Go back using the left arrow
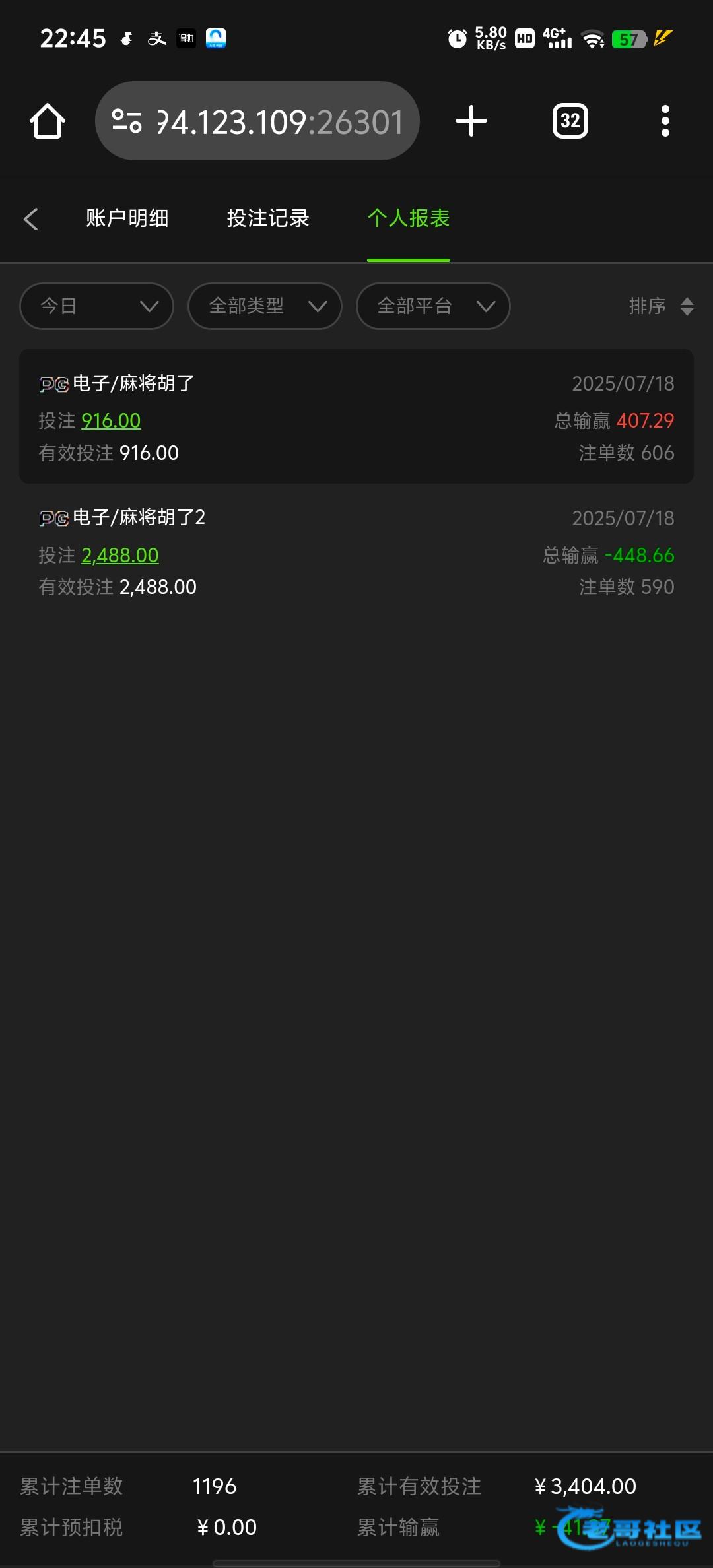The image size is (713, 1568). (30, 218)
